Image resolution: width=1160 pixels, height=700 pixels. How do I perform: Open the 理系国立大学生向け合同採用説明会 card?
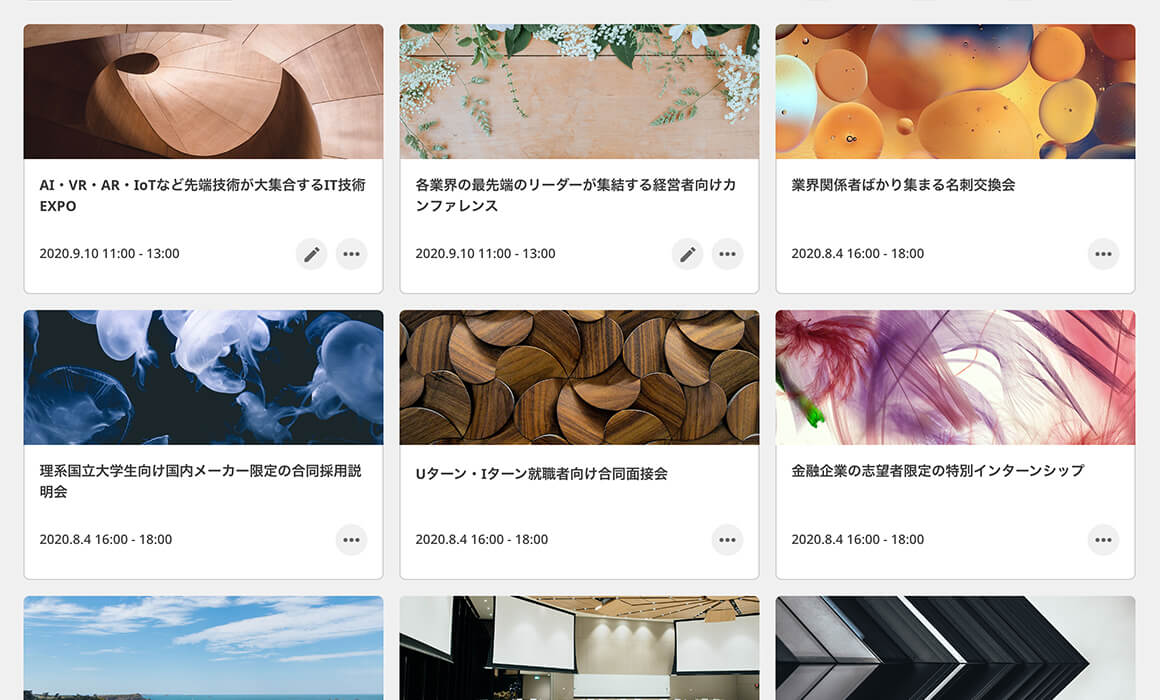pyautogui.click(x=200, y=481)
